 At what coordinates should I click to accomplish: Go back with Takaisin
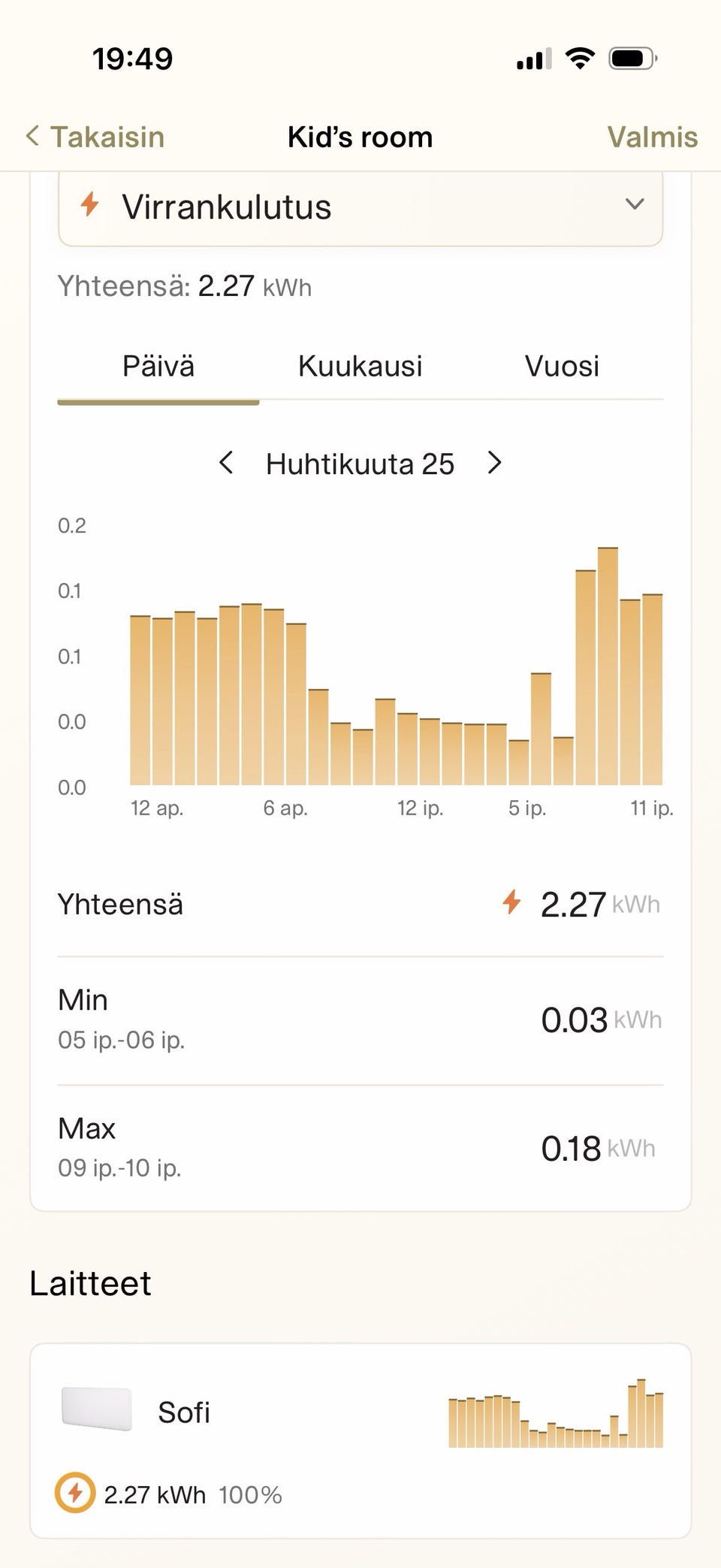tap(95, 137)
